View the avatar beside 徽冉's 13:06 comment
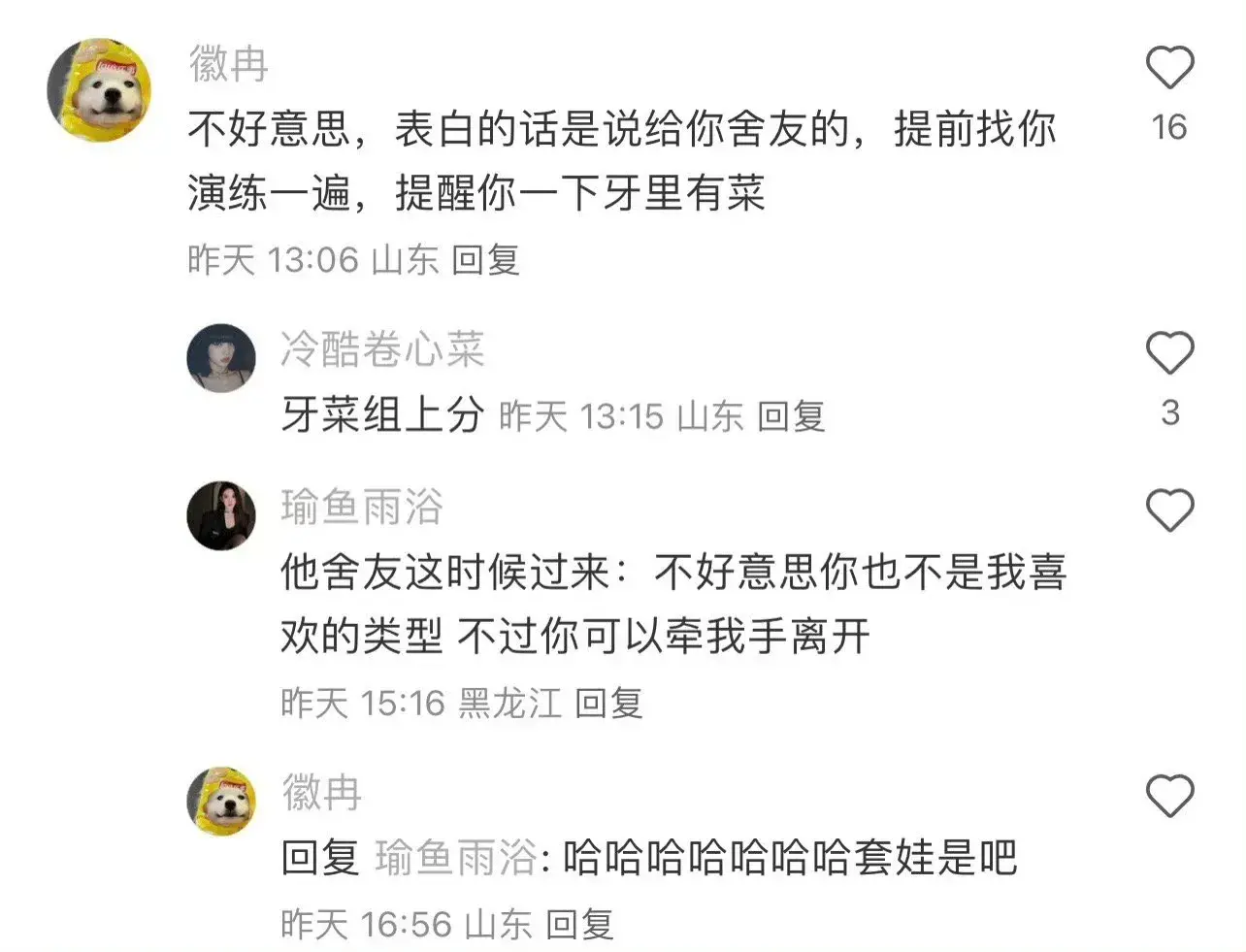The width and height of the screenshot is (1246, 952). pos(99,90)
